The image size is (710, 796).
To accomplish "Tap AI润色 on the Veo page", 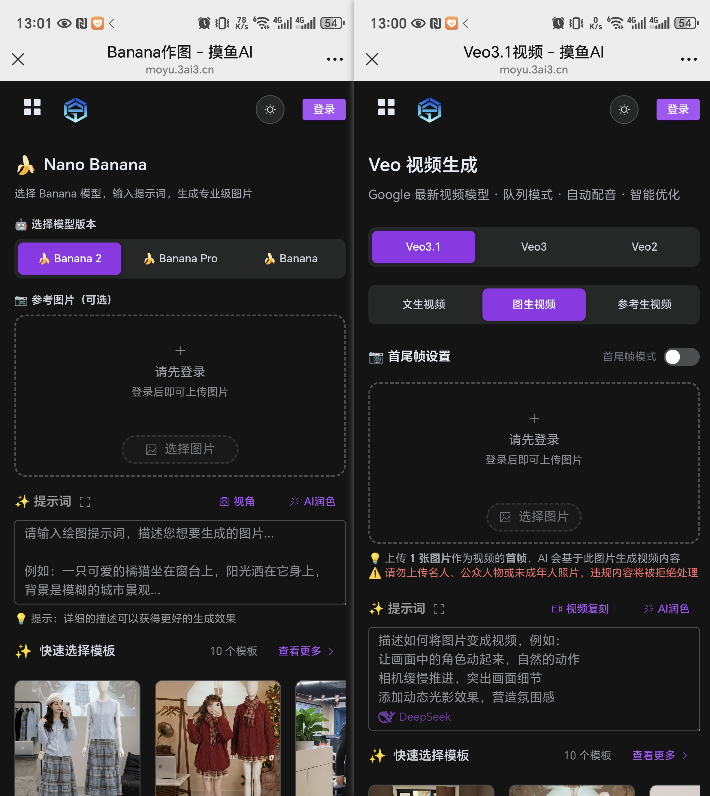I will coord(666,609).
